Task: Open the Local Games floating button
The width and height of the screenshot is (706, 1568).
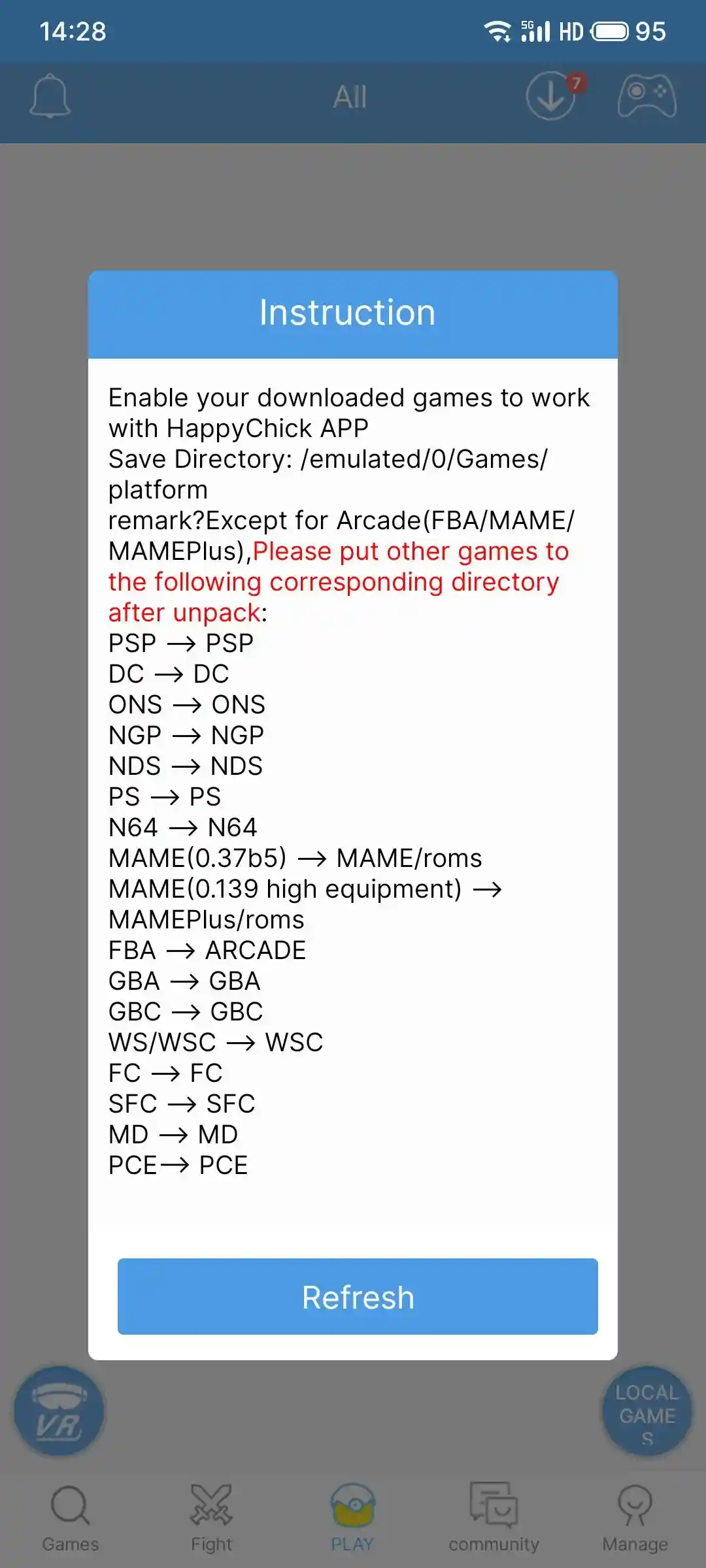Action: (647, 1411)
